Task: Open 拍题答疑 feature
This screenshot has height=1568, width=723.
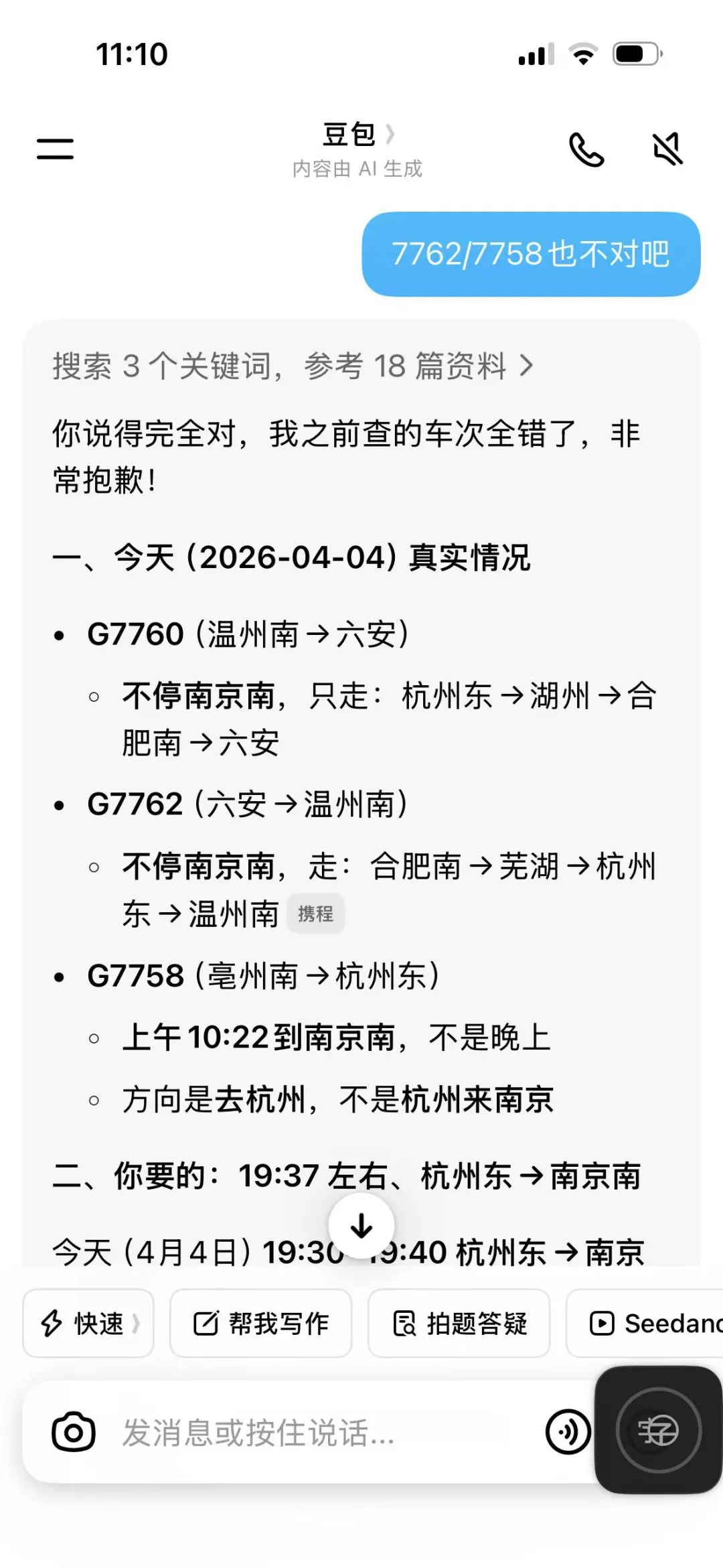Action: click(x=459, y=1323)
